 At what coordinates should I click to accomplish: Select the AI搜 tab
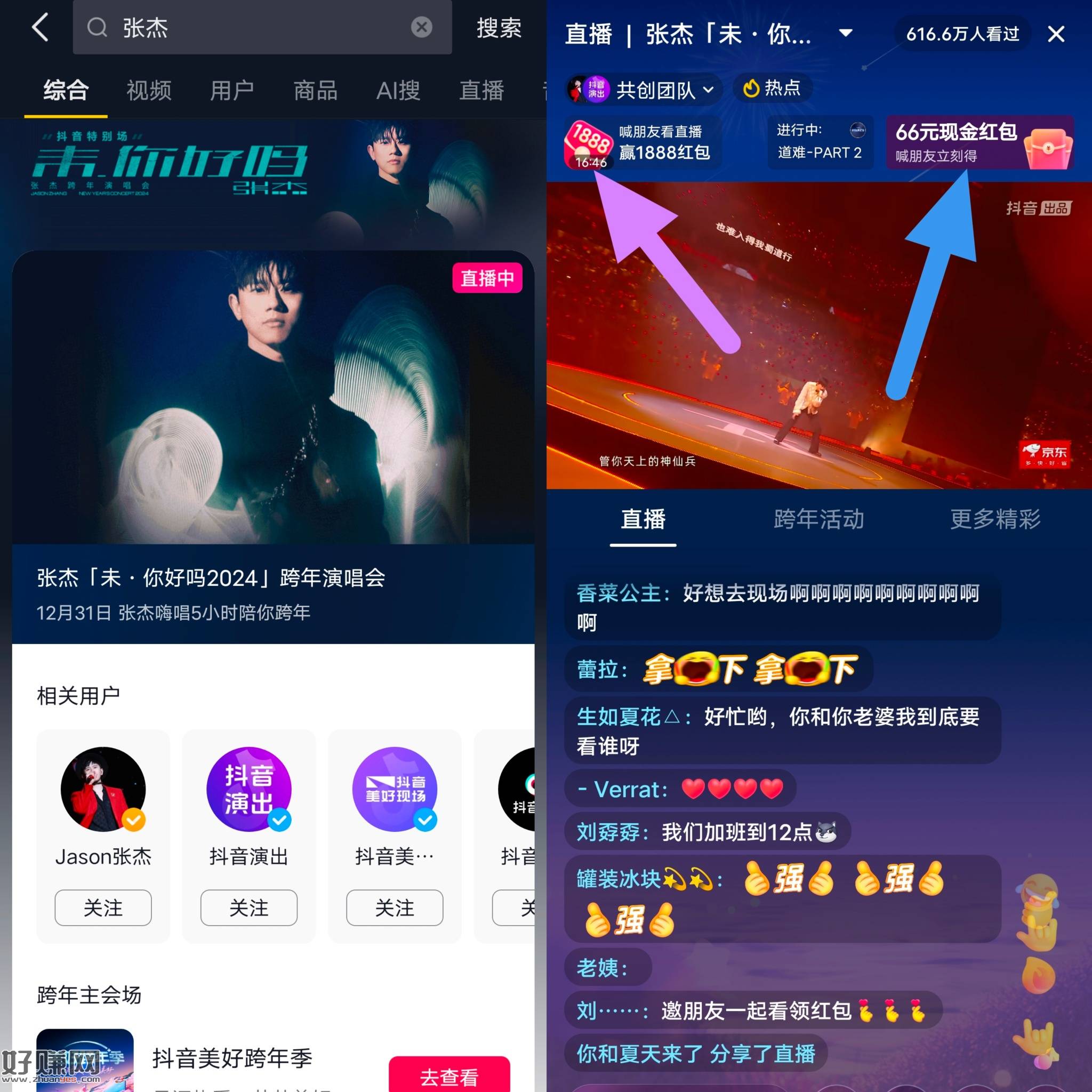(398, 91)
